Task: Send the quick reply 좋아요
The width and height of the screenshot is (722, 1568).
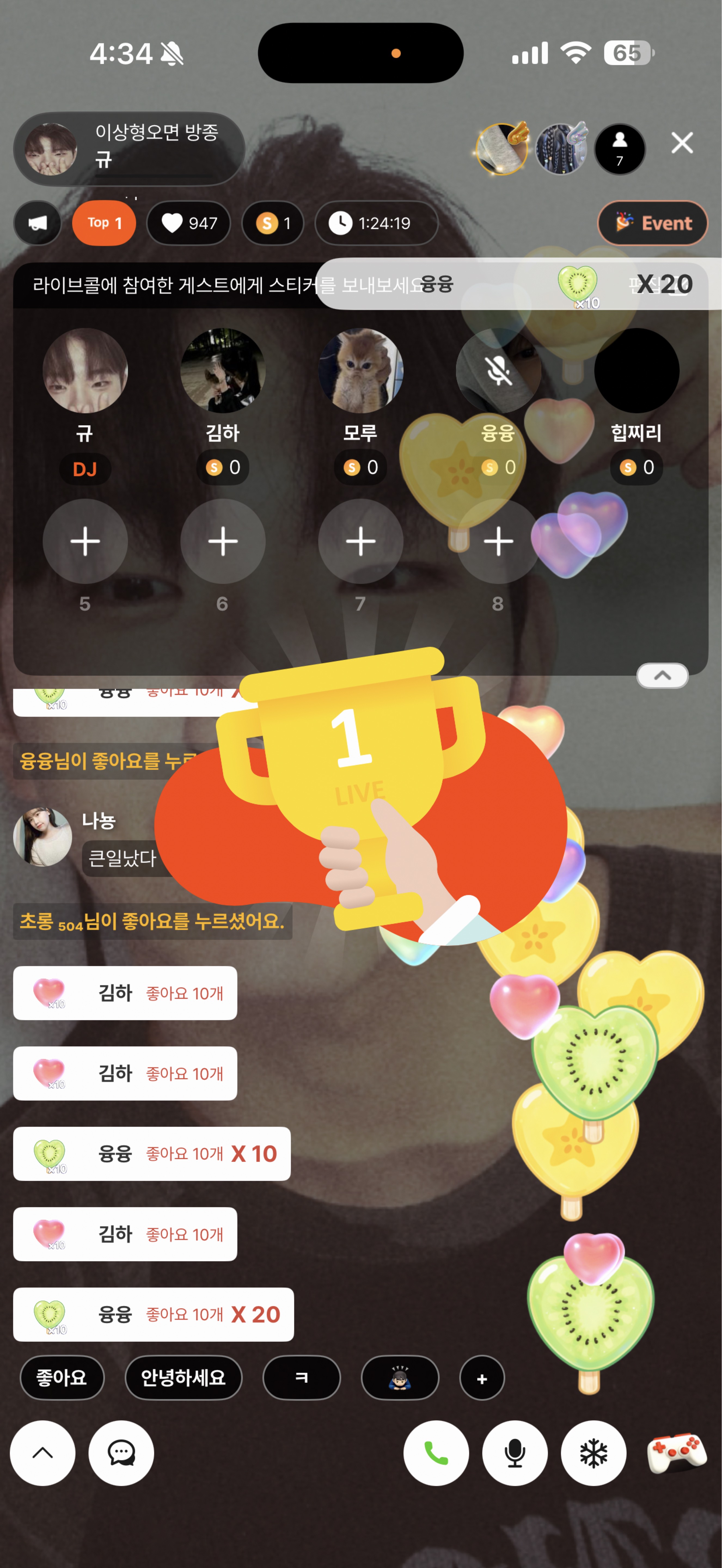Action: coord(62,1377)
